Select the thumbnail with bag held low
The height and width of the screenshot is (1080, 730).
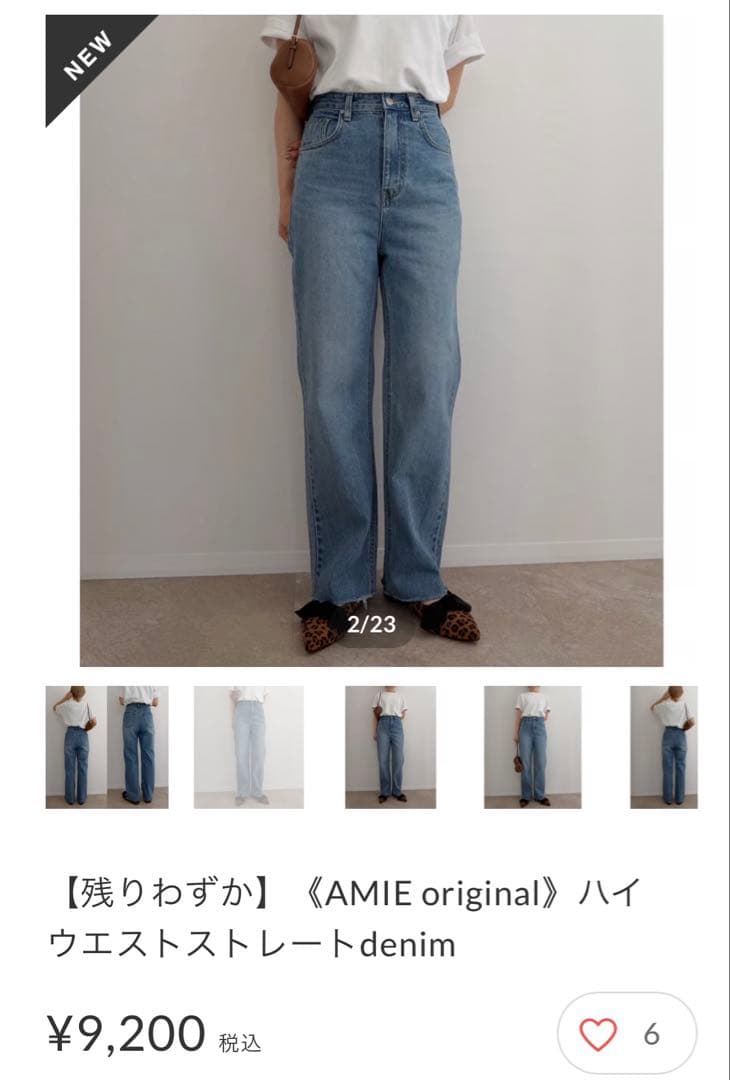(532, 746)
